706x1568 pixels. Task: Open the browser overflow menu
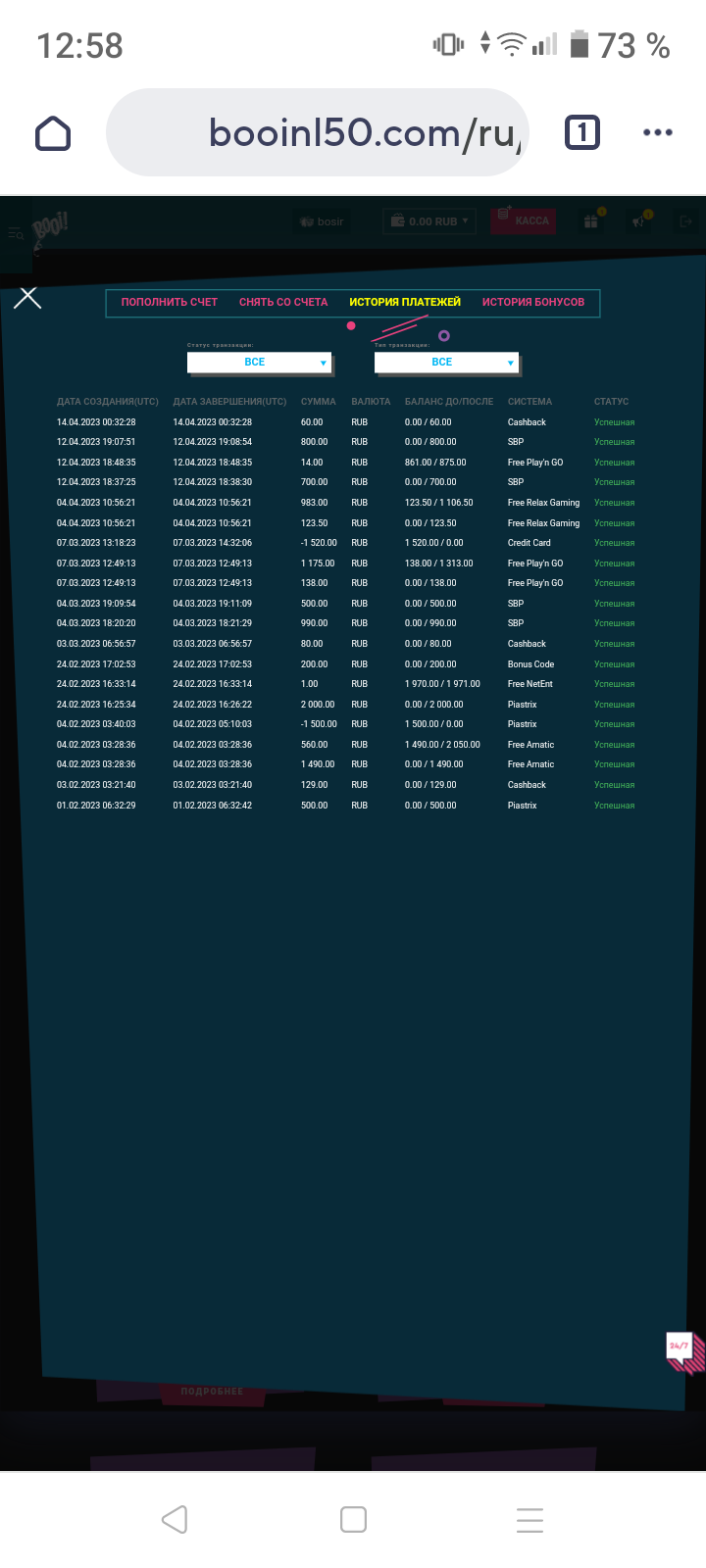point(658,132)
